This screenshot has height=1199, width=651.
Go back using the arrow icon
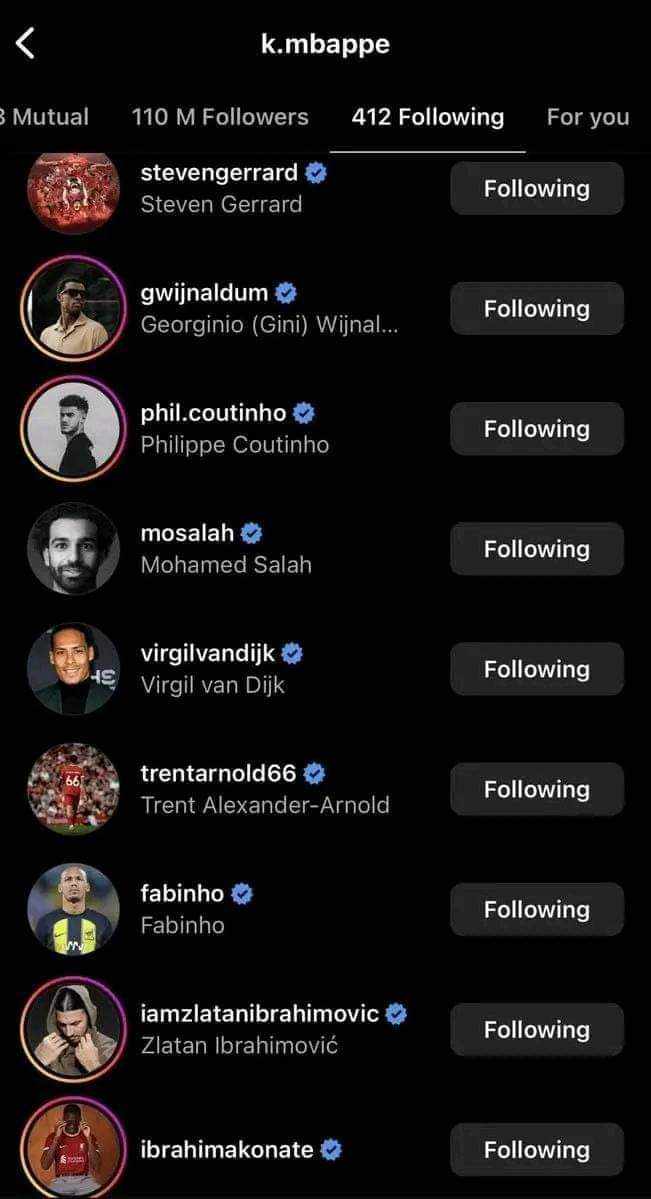click(x=26, y=43)
